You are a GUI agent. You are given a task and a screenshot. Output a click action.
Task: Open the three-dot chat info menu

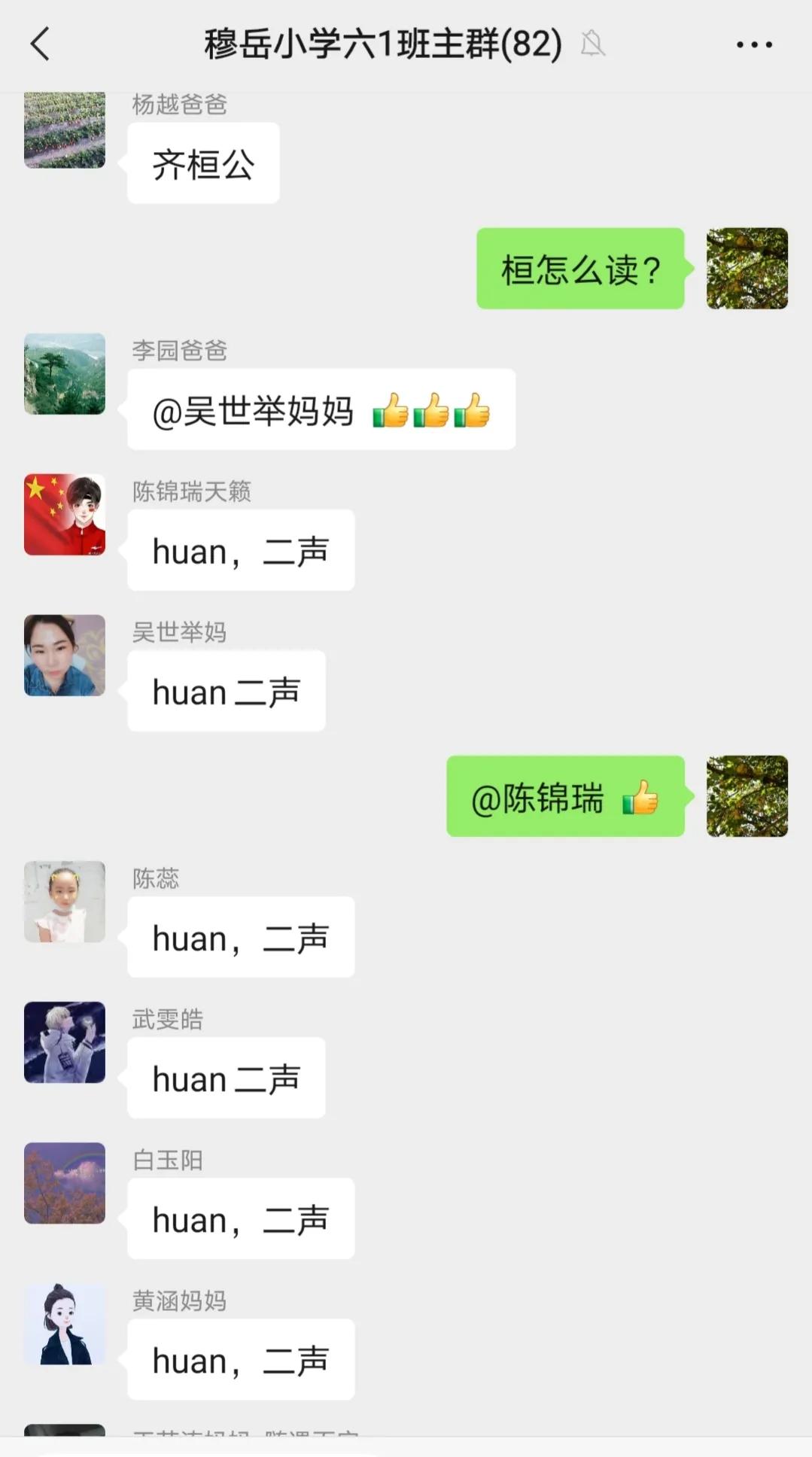point(754,44)
